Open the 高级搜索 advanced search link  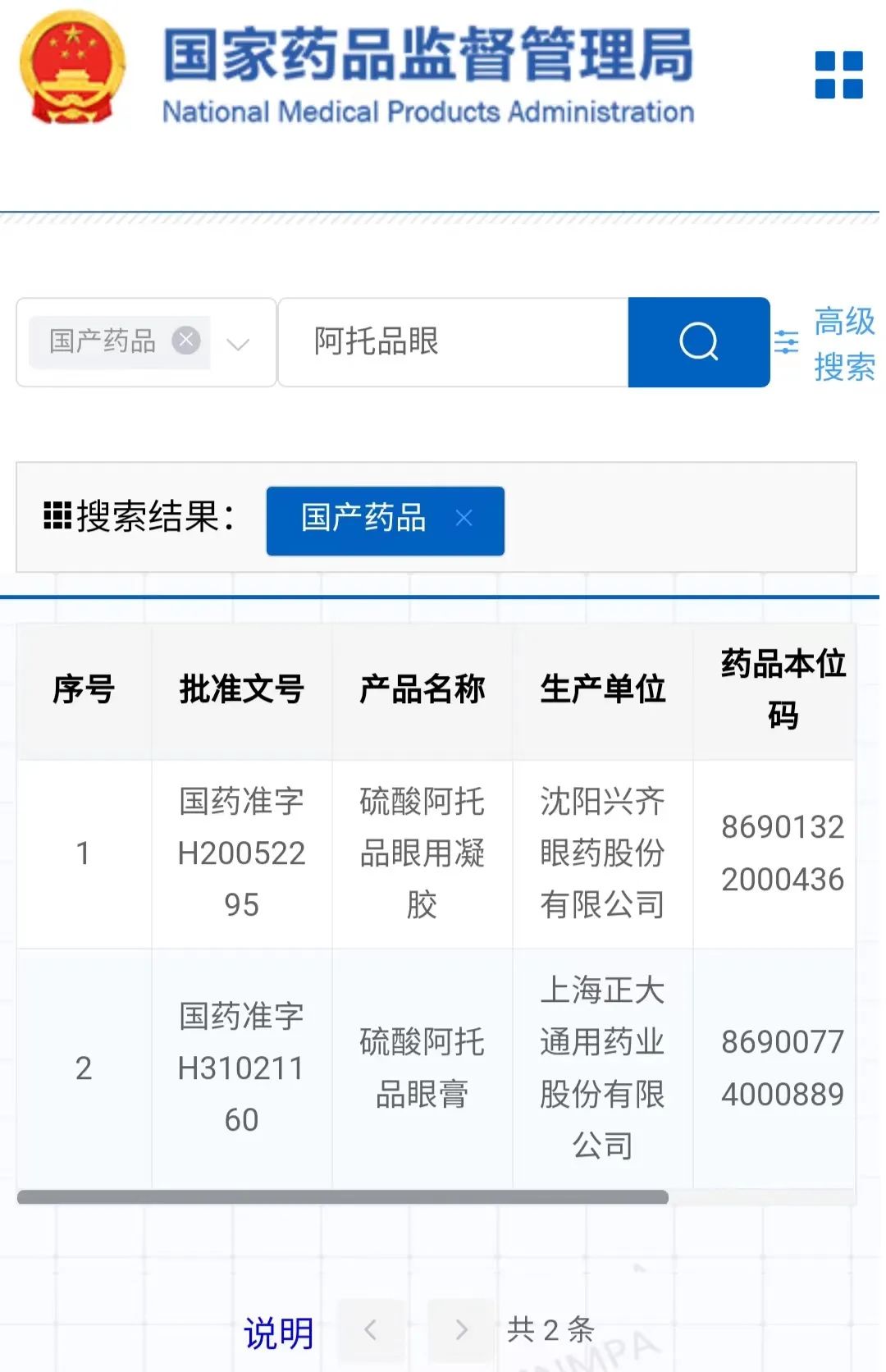(843, 342)
